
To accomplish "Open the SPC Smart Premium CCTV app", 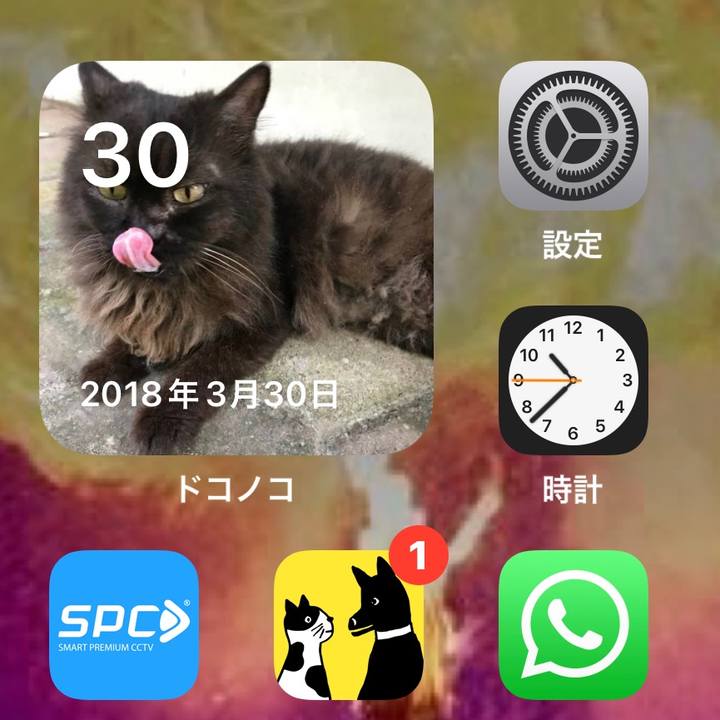I will tap(124, 624).
